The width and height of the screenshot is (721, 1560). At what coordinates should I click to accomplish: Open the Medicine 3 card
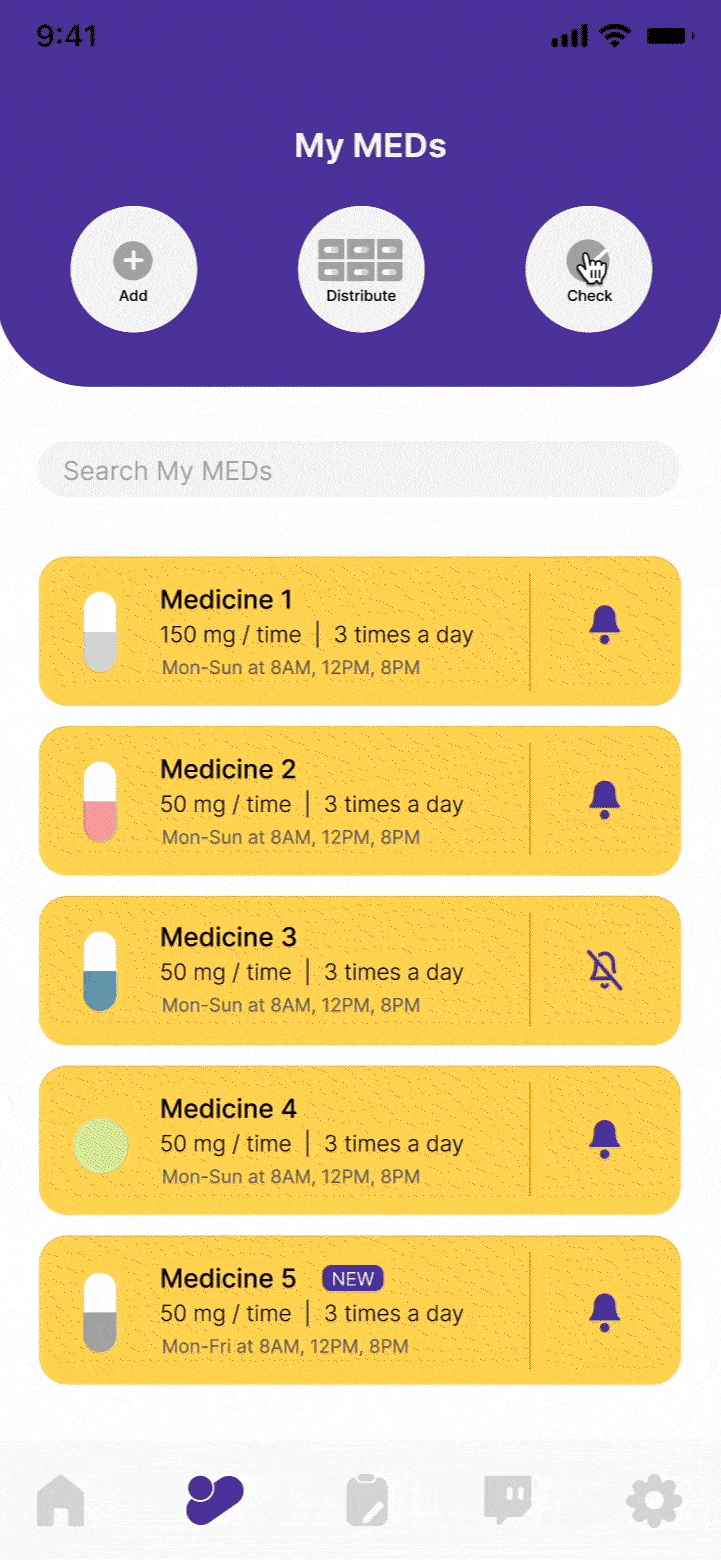click(x=300, y=971)
